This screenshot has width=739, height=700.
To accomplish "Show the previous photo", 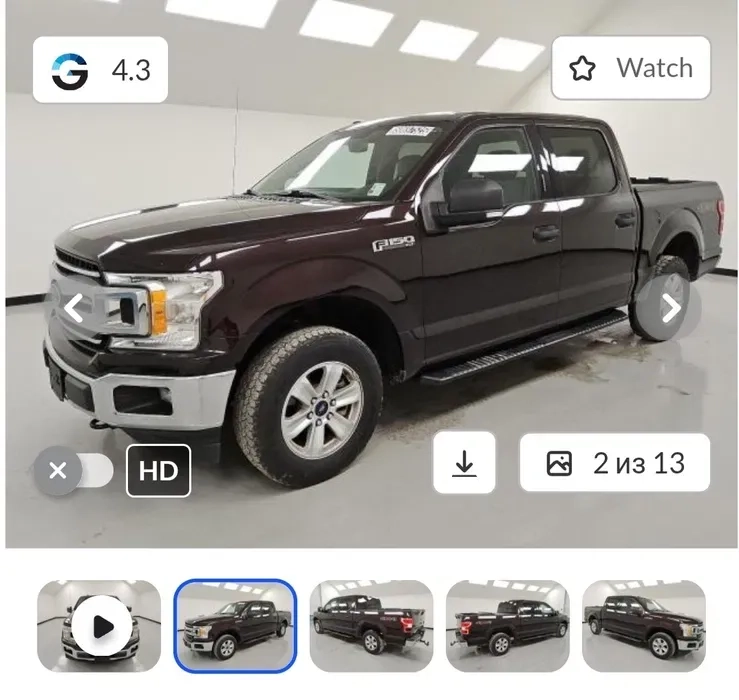I will (73, 308).
